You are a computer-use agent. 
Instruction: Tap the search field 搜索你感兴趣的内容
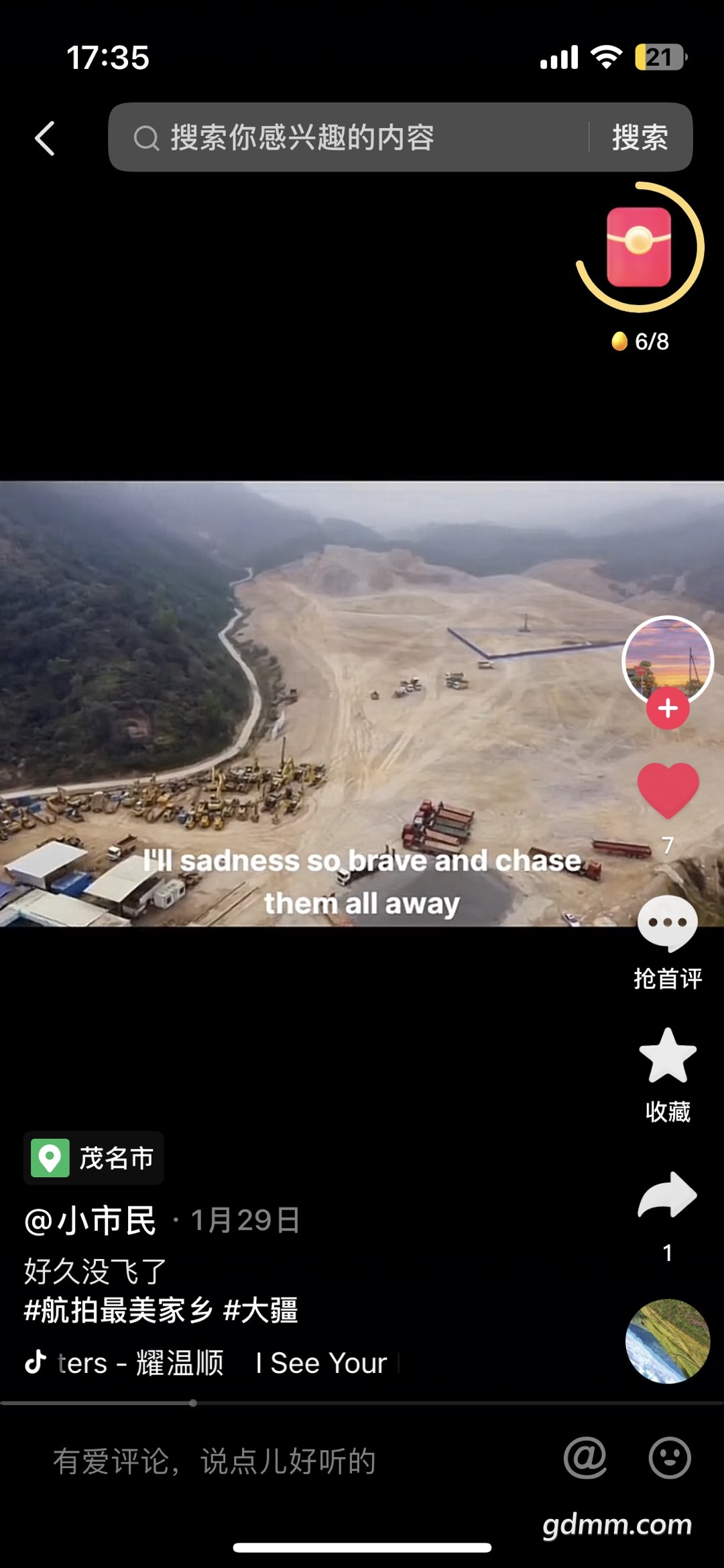[x=349, y=138]
